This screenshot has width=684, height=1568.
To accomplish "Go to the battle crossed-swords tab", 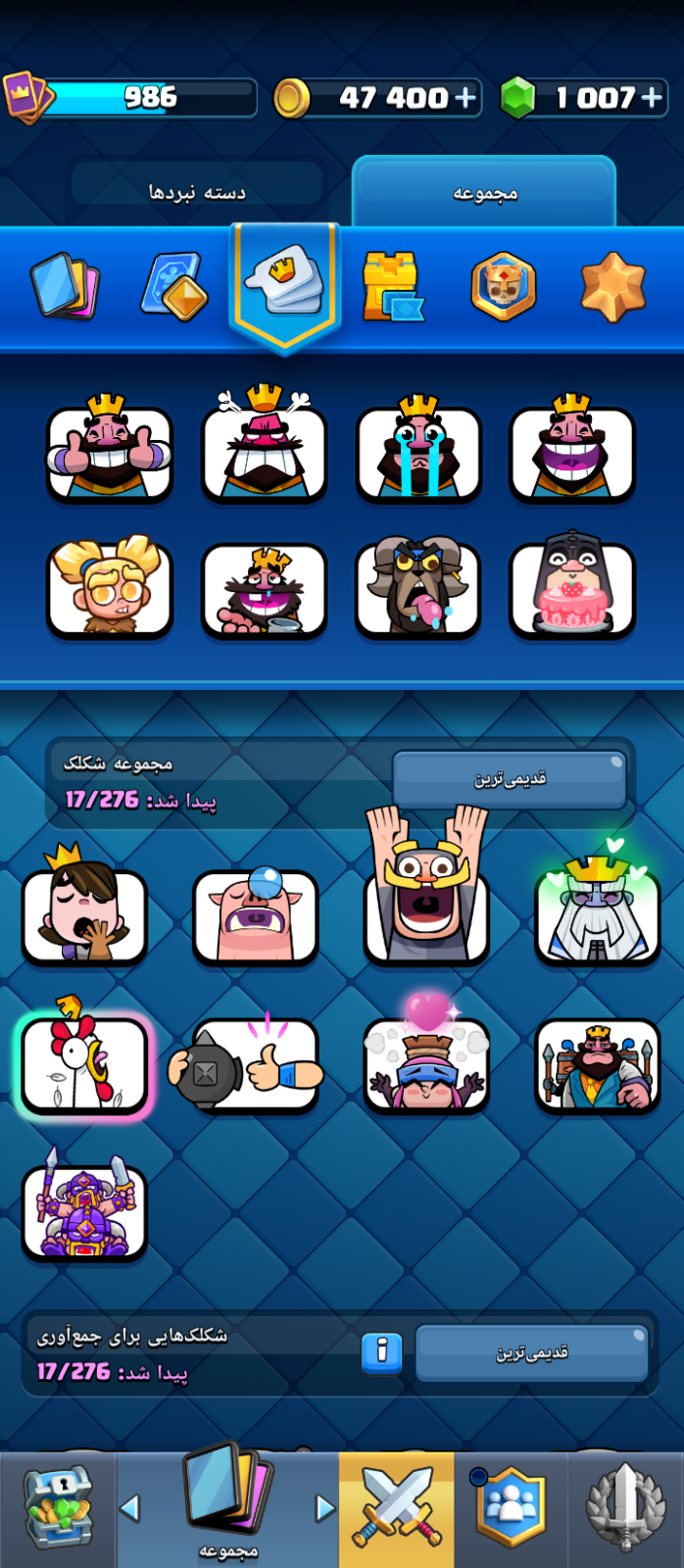I will 397,1509.
